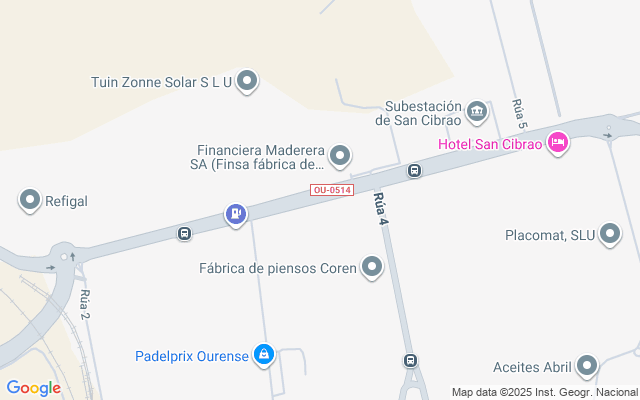The width and height of the screenshot is (640, 400).
Task: Tap the Hotel San Cibrao marker
Action: pos(559,144)
